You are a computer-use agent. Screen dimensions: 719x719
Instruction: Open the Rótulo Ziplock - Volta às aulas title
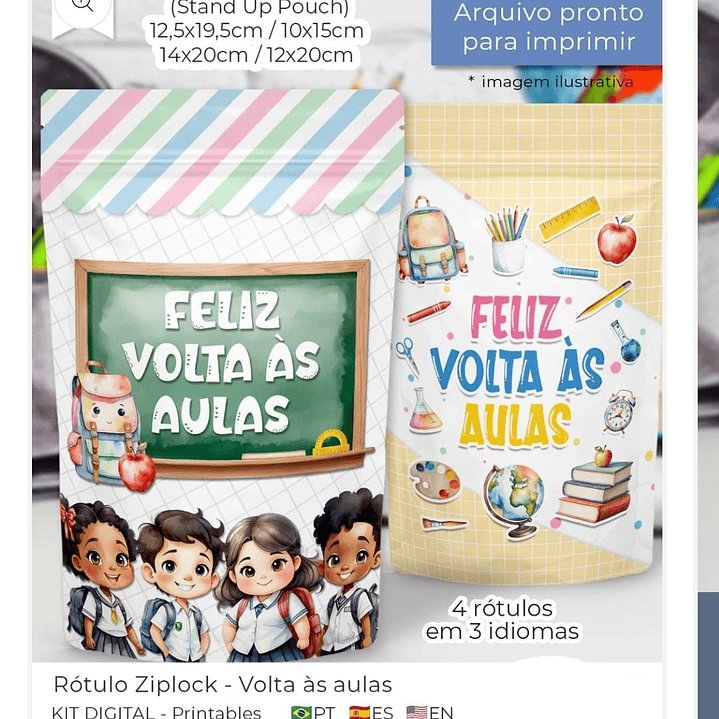tap(223, 685)
